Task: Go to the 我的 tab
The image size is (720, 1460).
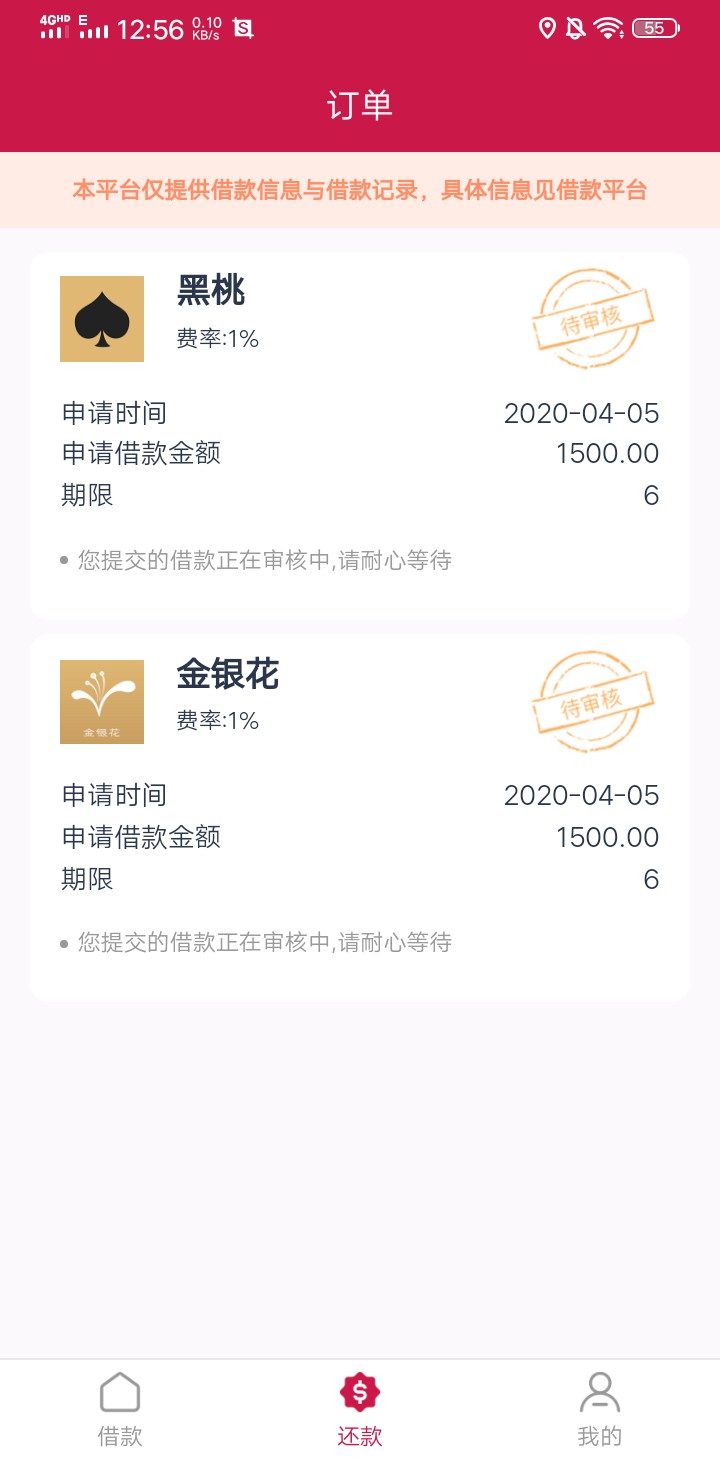Action: pyautogui.click(x=600, y=1410)
